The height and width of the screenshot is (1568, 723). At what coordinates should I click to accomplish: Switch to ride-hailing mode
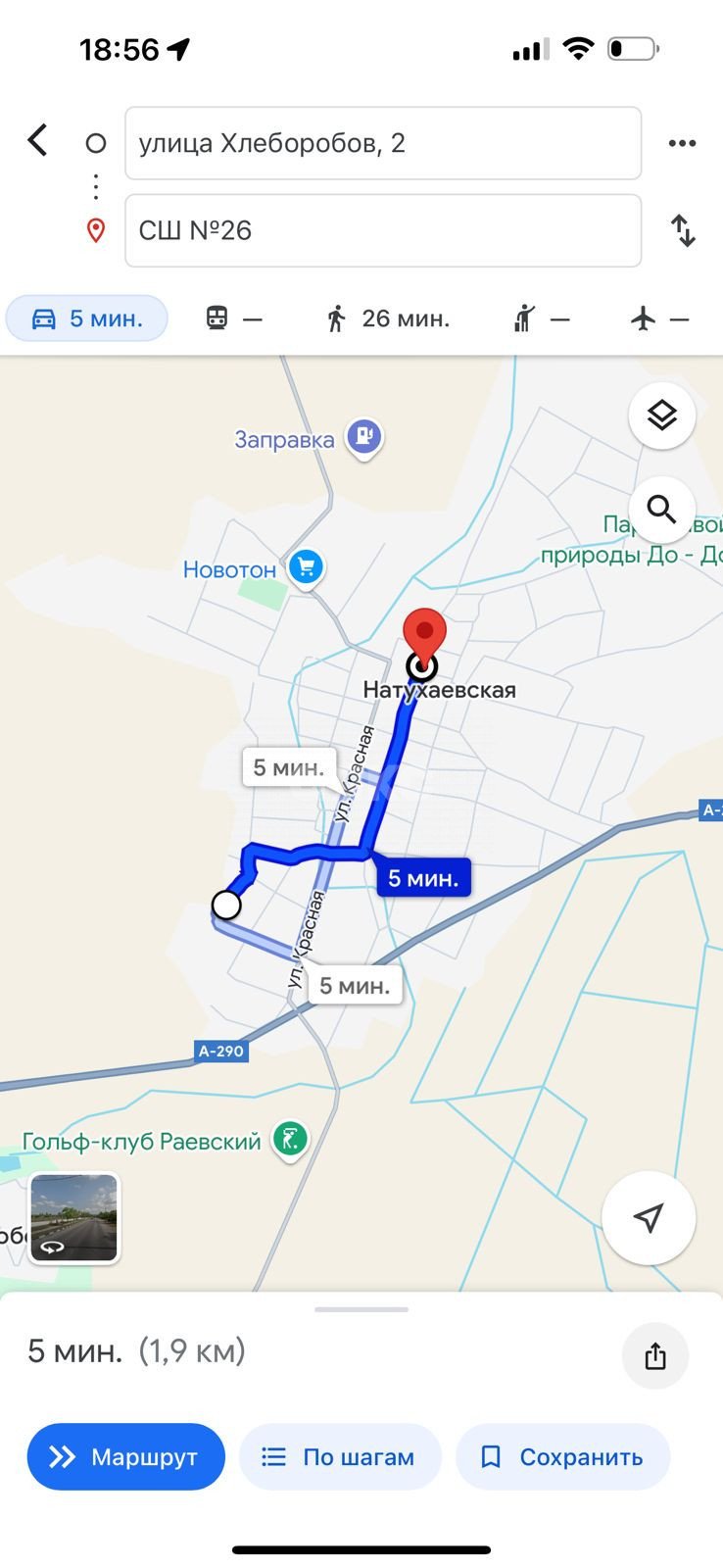point(541,318)
